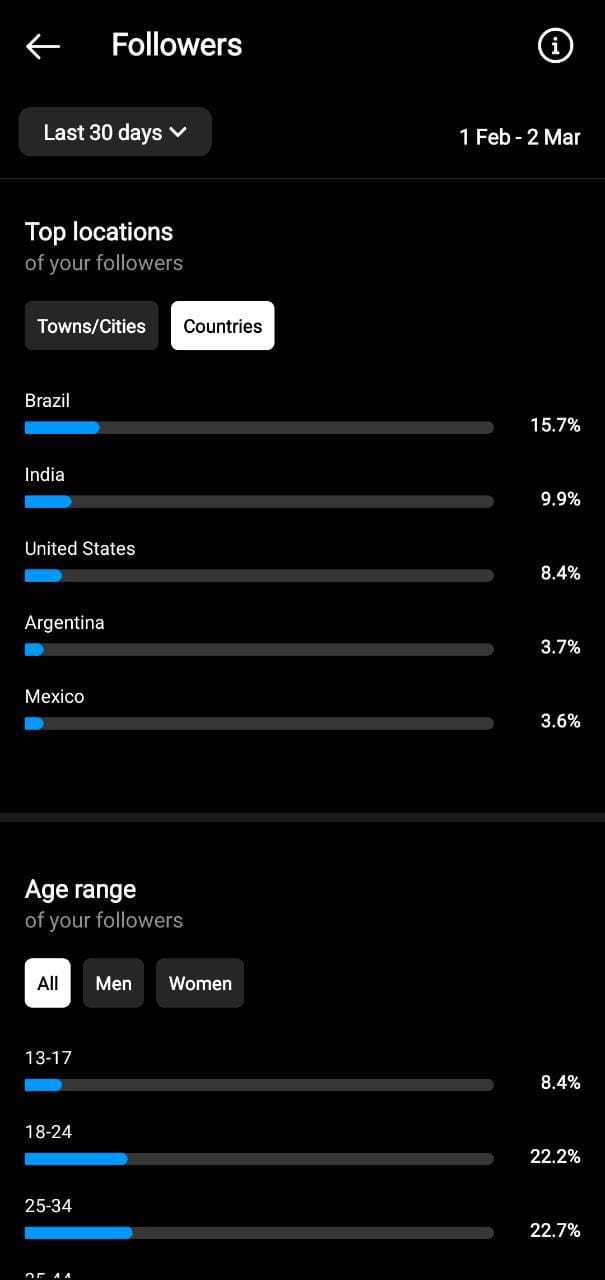Open the Last 30 days dropdown

115,132
